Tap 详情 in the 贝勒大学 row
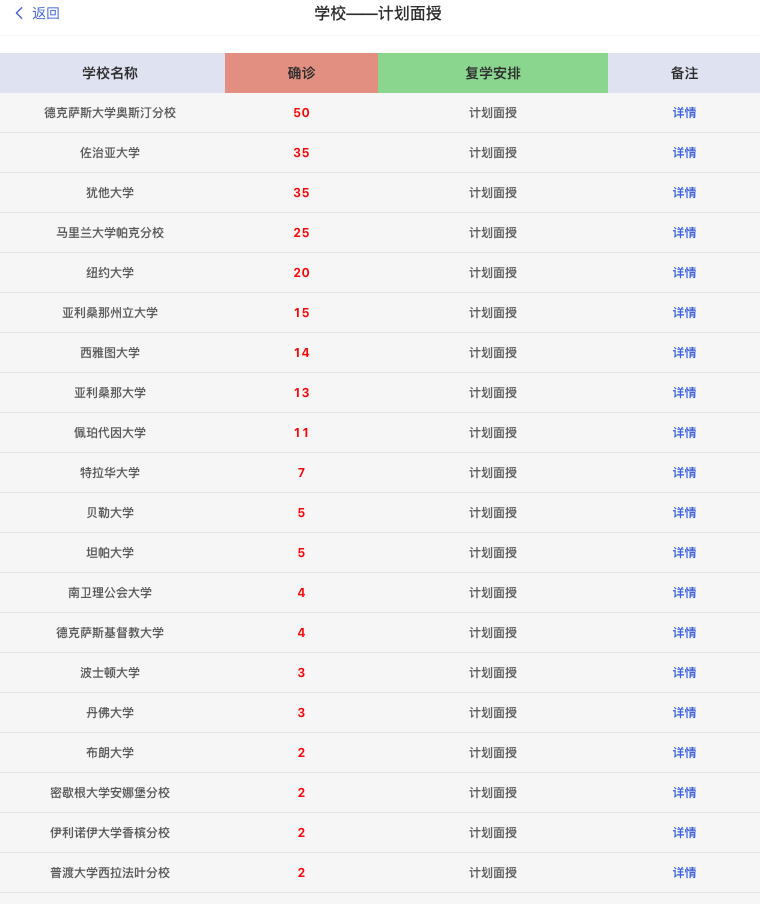The height and width of the screenshot is (904, 760). click(x=684, y=513)
